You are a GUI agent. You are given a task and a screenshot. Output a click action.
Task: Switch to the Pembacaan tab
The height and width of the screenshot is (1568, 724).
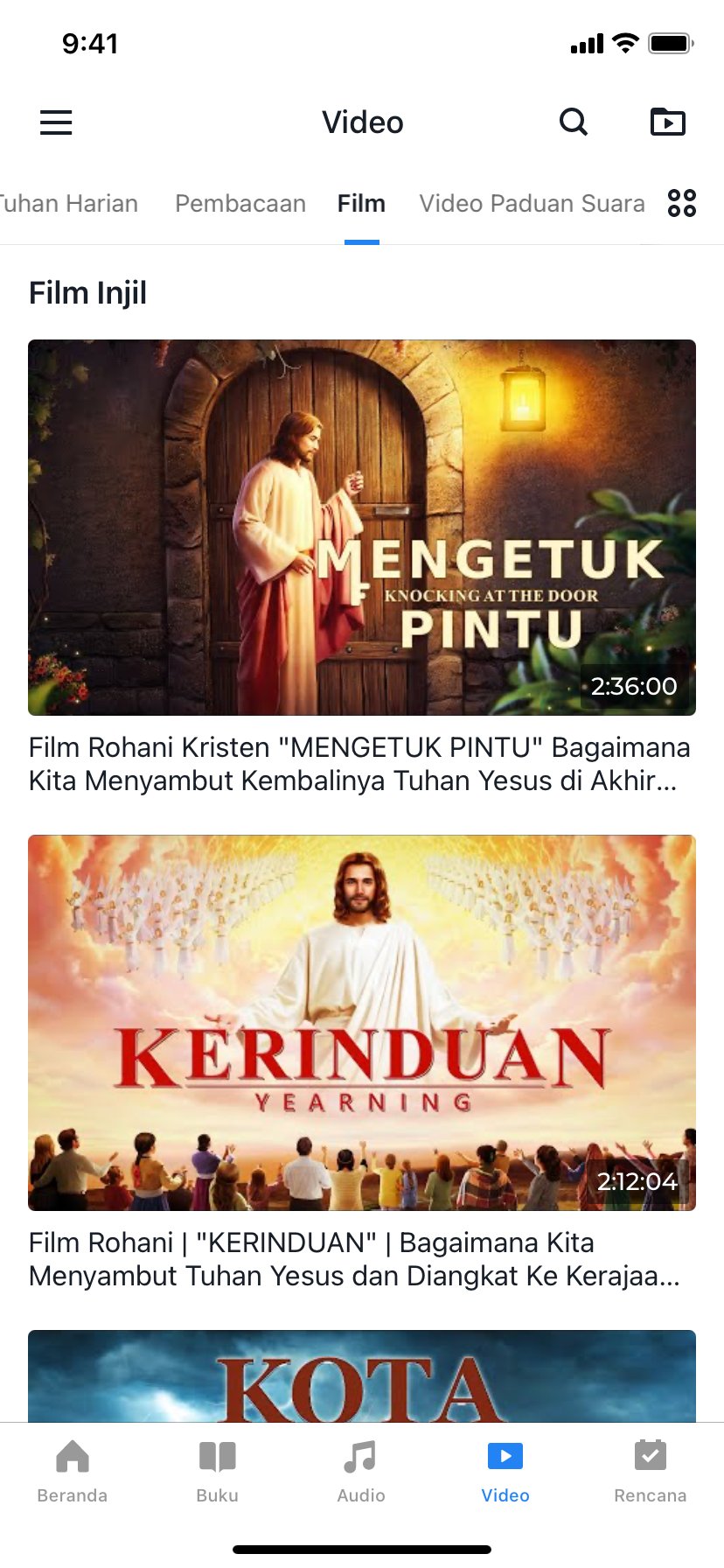pyautogui.click(x=240, y=204)
